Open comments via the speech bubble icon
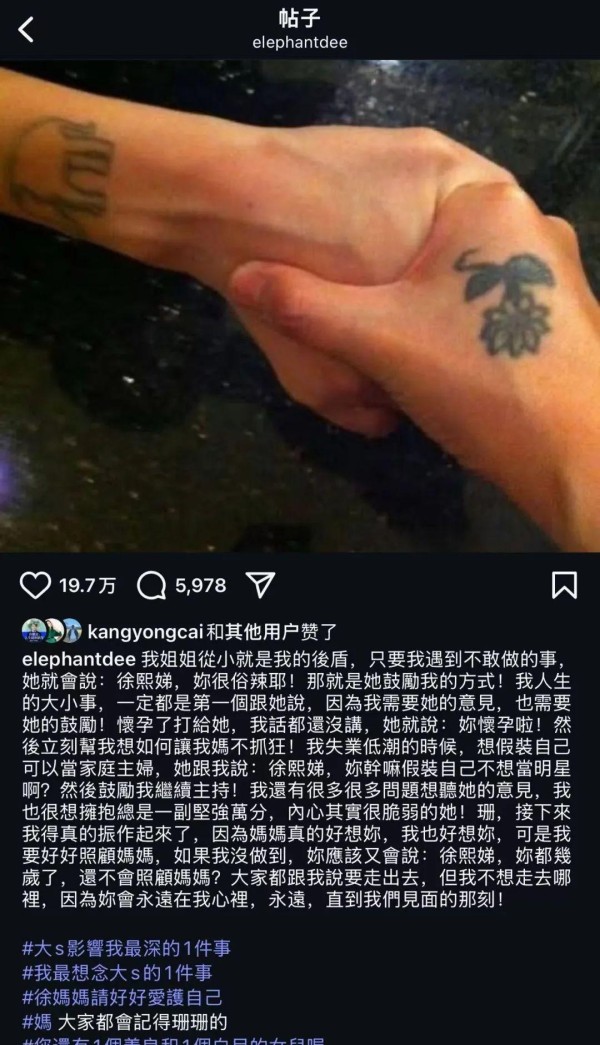This screenshot has width=600, height=1045. click(x=151, y=586)
